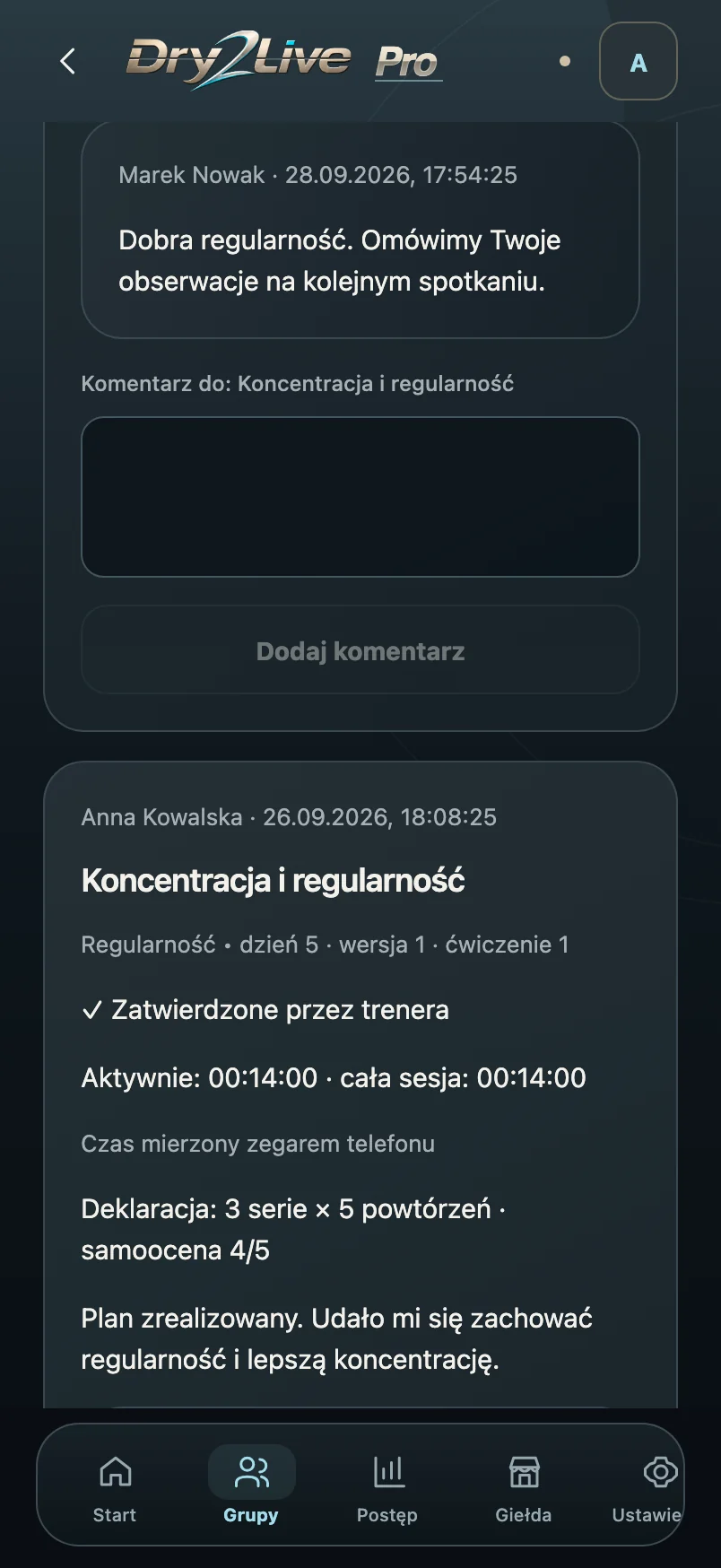This screenshot has height=1568, width=721.
Task: Focus the comment text field
Action: pos(360,497)
